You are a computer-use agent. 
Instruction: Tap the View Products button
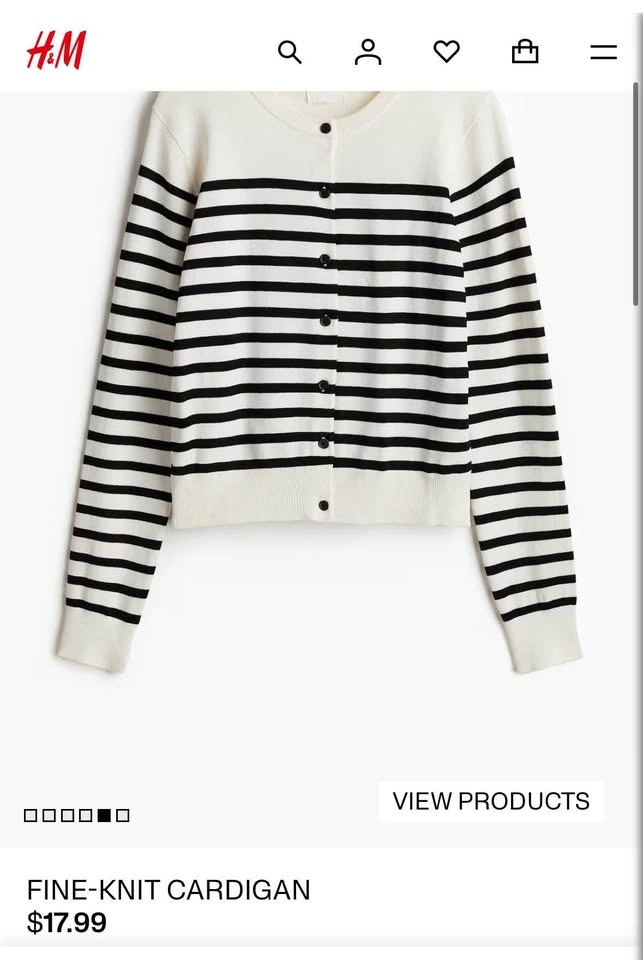(491, 801)
